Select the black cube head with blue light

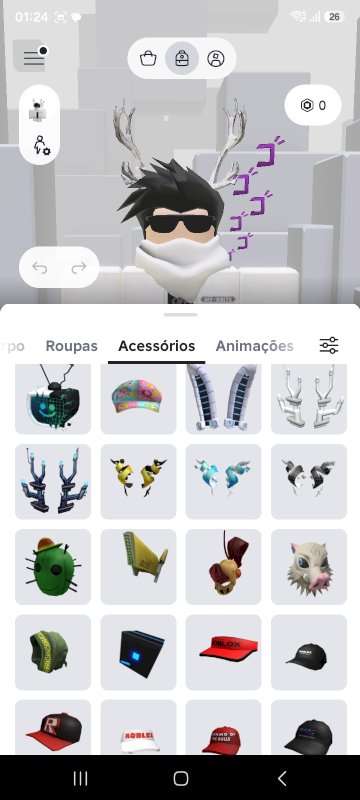[x=138, y=652]
